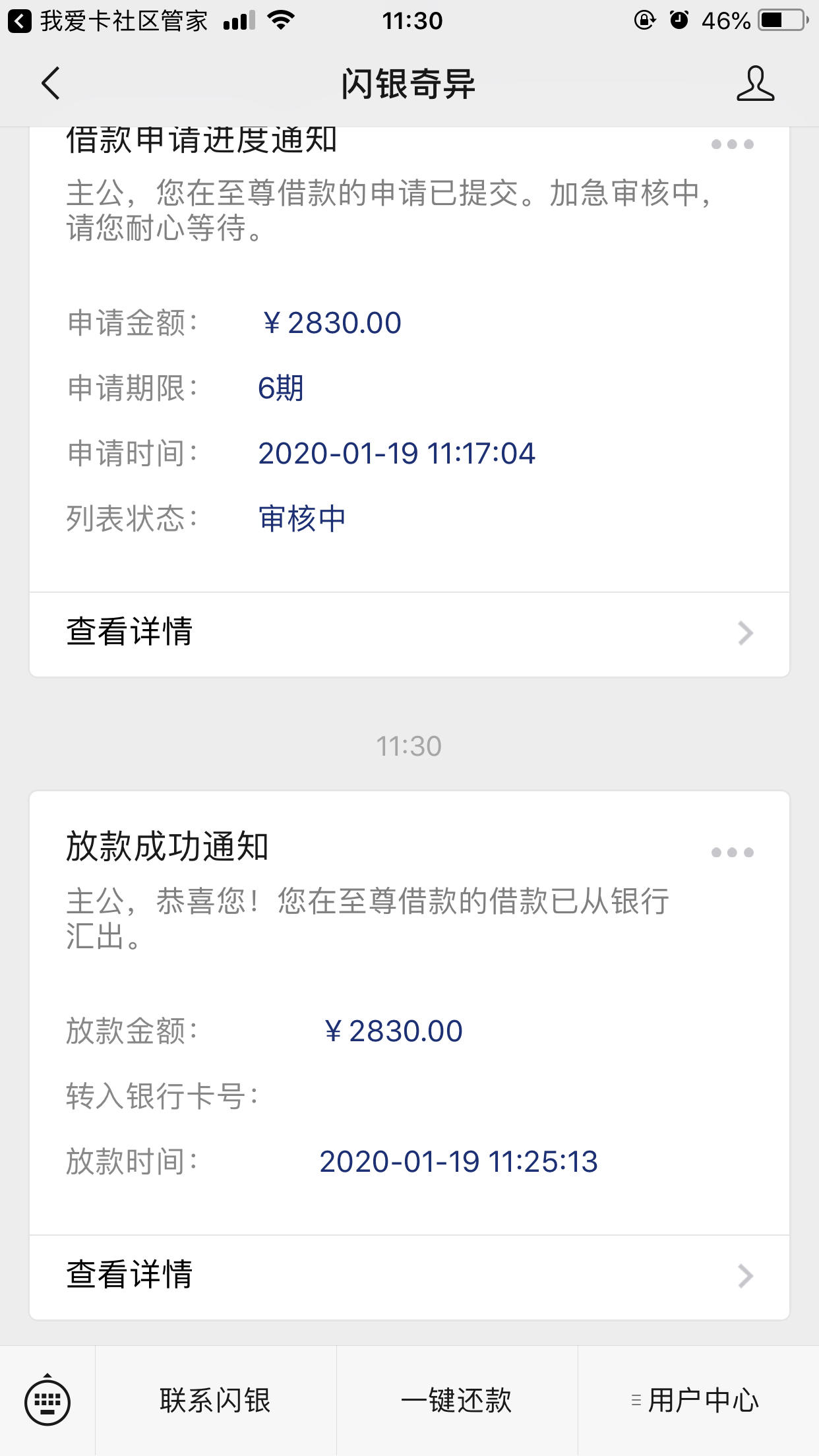View details of the 放款成功通知 card

(409, 1276)
